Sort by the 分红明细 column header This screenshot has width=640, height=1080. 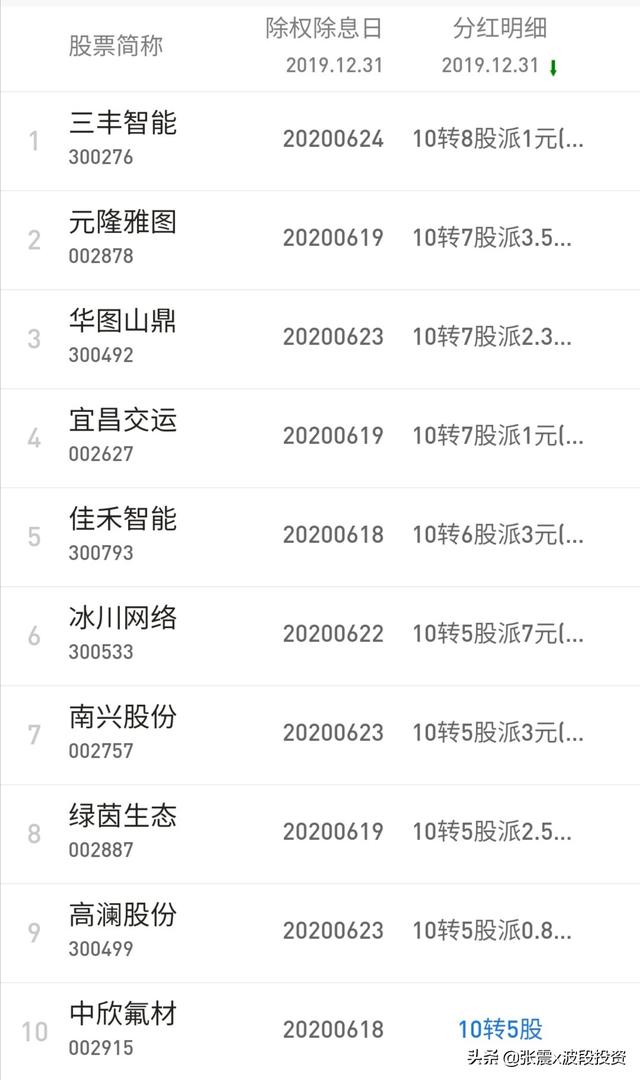(500, 29)
